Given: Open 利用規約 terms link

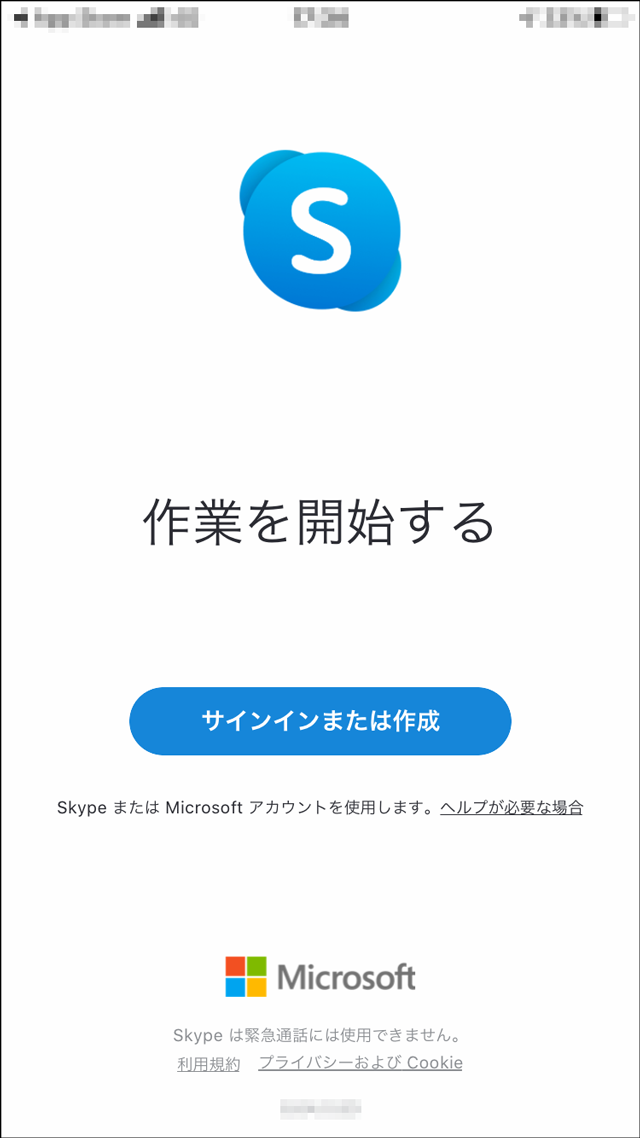Looking at the screenshot, I should [209, 1064].
